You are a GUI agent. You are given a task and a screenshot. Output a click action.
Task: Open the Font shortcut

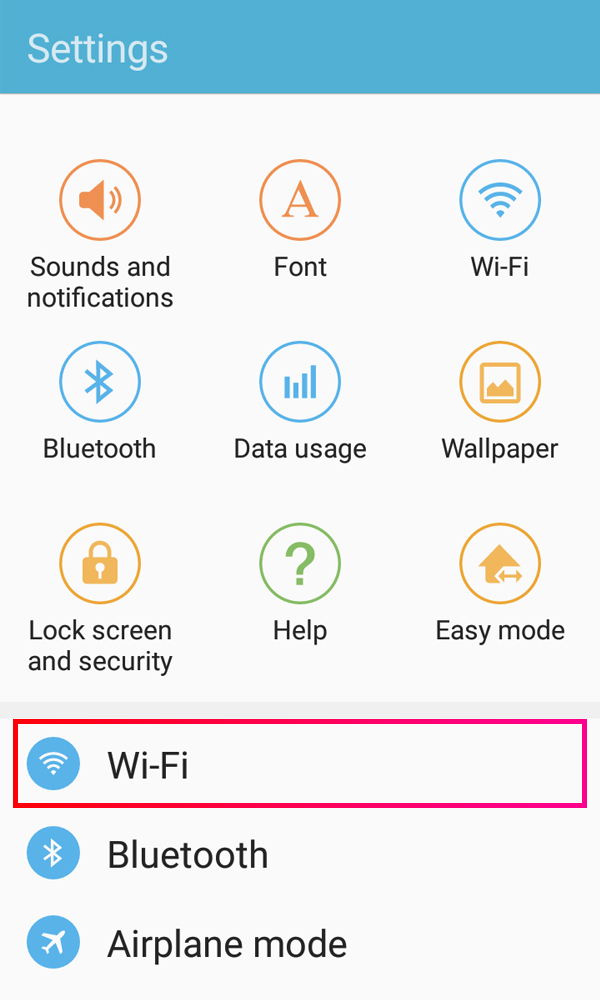click(300, 220)
